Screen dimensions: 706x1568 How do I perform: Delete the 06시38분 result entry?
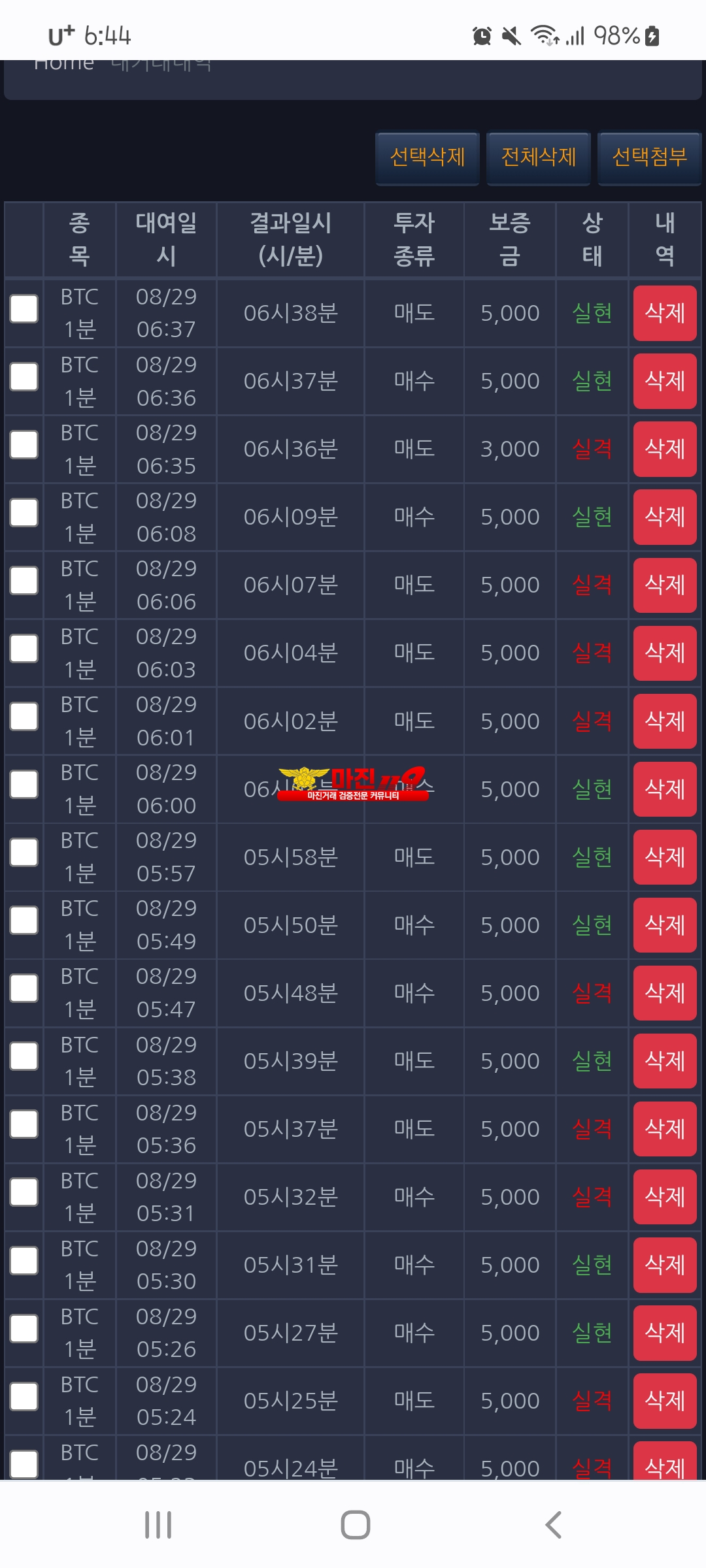tap(664, 313)
